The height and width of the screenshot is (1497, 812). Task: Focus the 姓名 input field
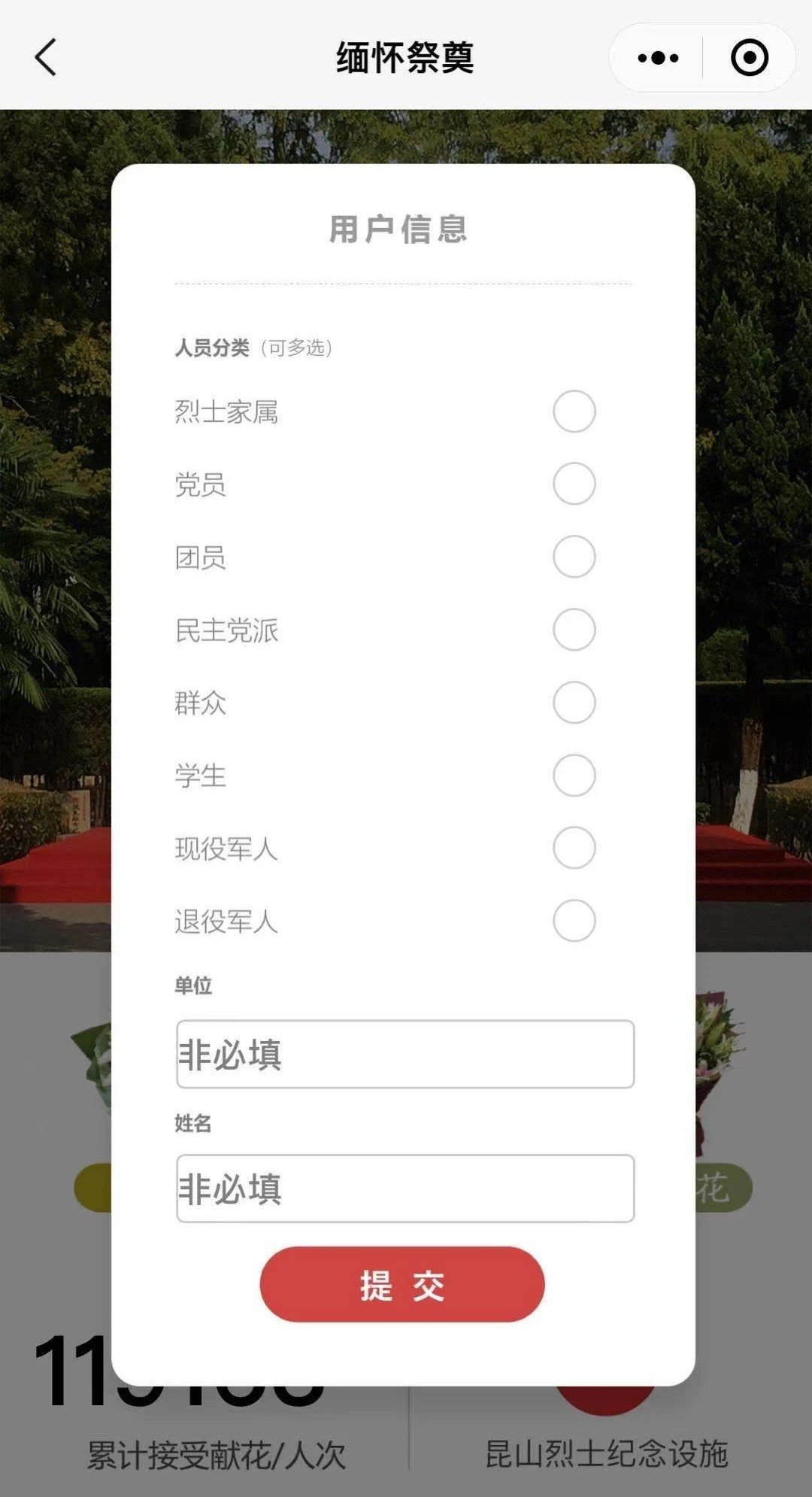[x=405, y=1189]
